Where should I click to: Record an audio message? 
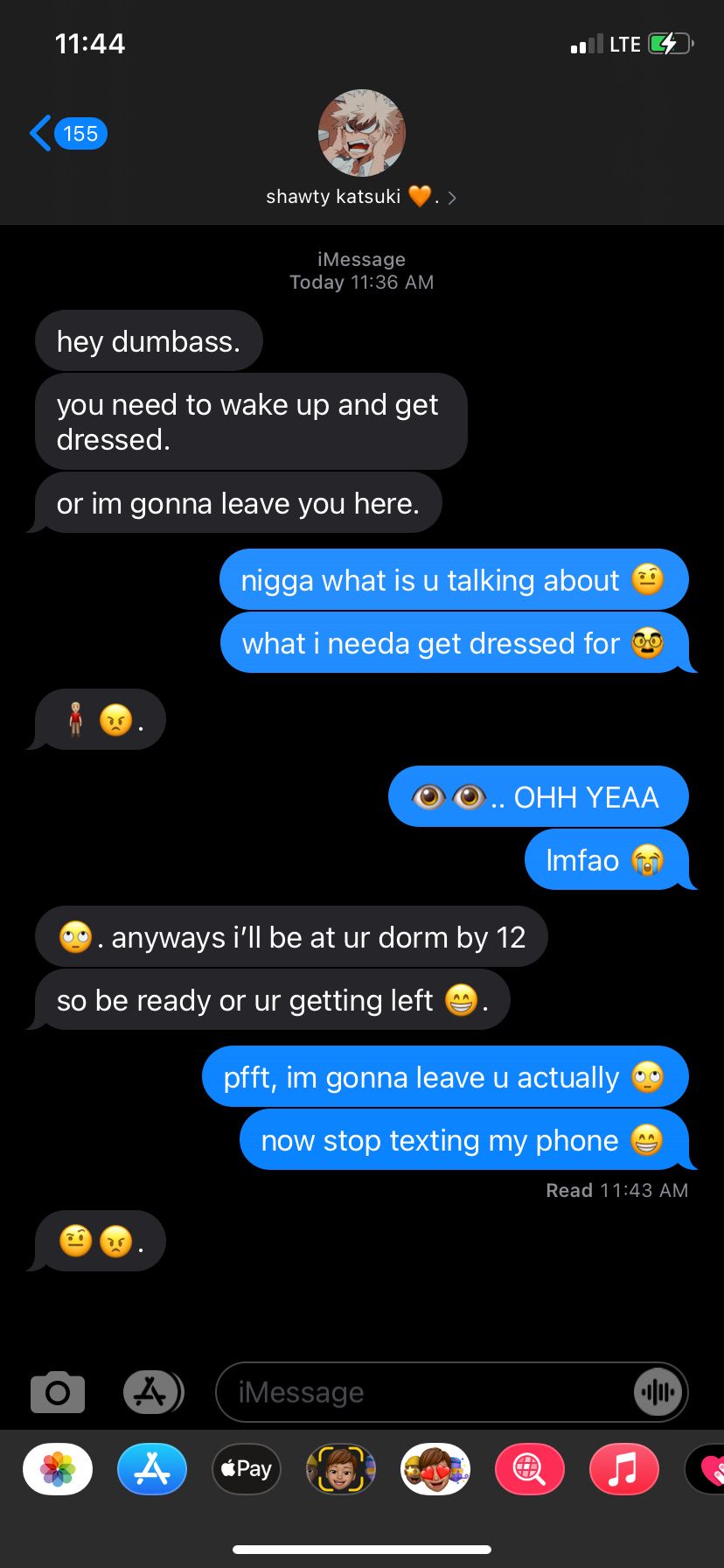point(658,1392)
